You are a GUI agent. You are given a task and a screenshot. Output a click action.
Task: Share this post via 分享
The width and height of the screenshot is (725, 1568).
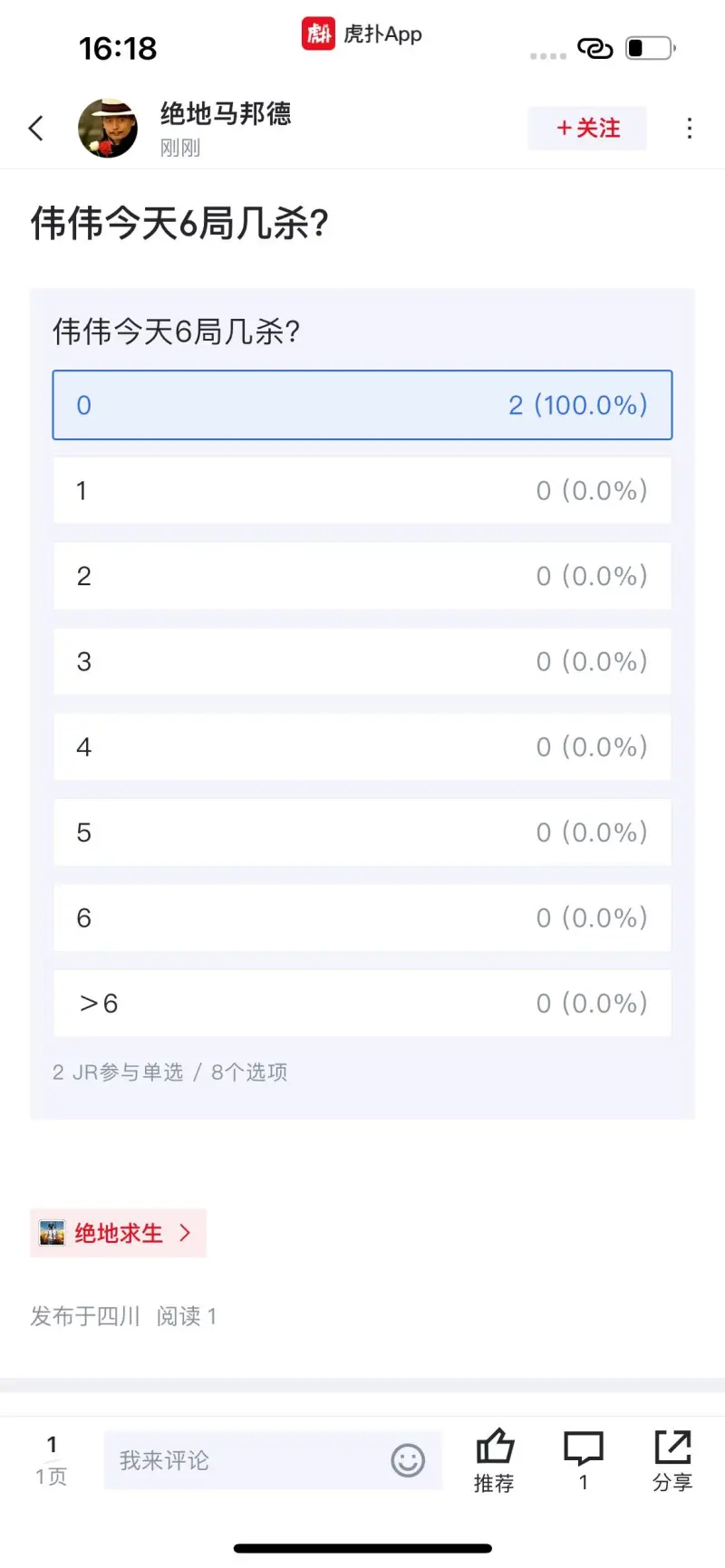[672, 1459]
